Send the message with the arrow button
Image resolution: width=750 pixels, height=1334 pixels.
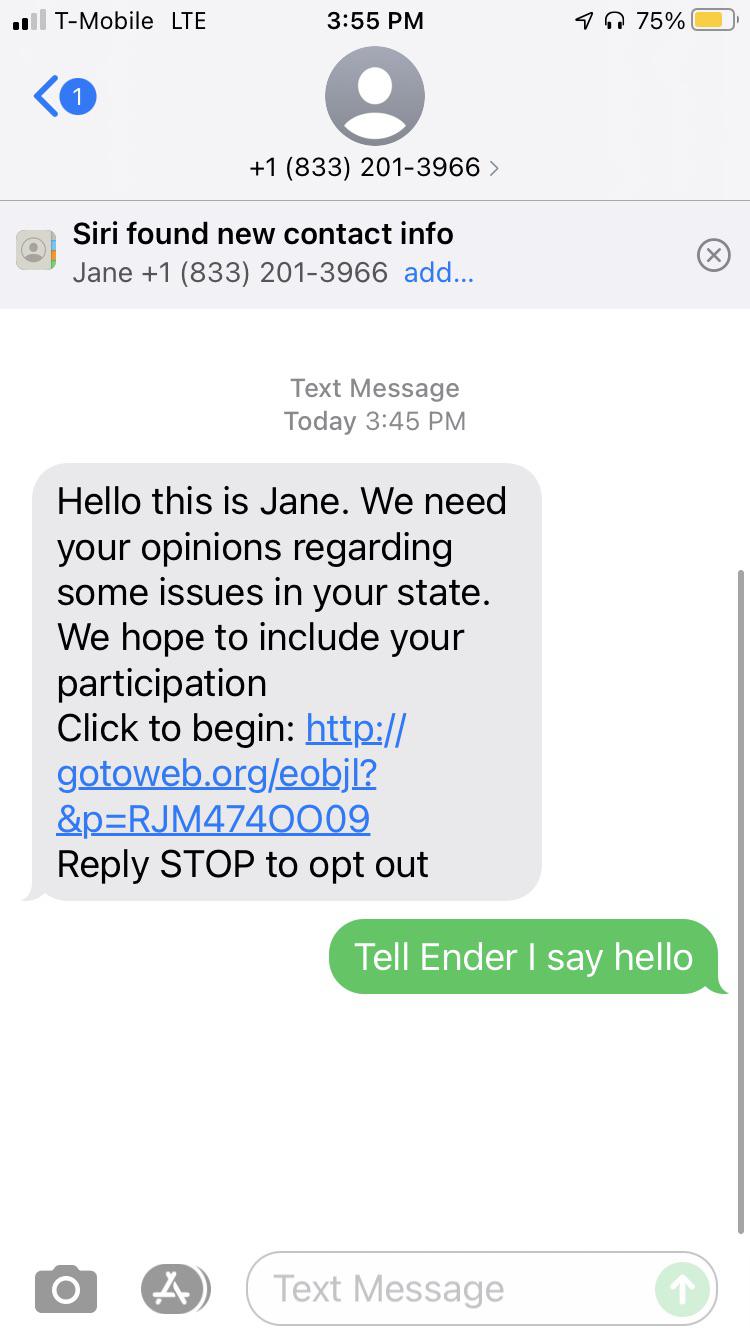tap(682, 1289)
